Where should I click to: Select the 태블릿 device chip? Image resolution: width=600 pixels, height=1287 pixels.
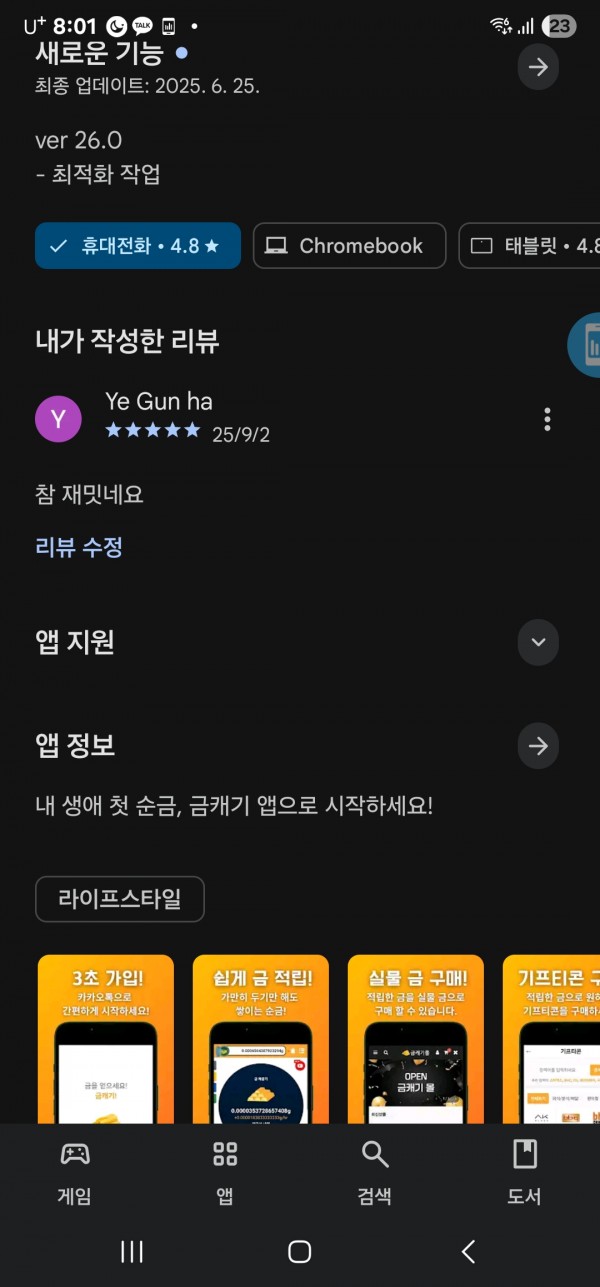click(x=530, y=246)
